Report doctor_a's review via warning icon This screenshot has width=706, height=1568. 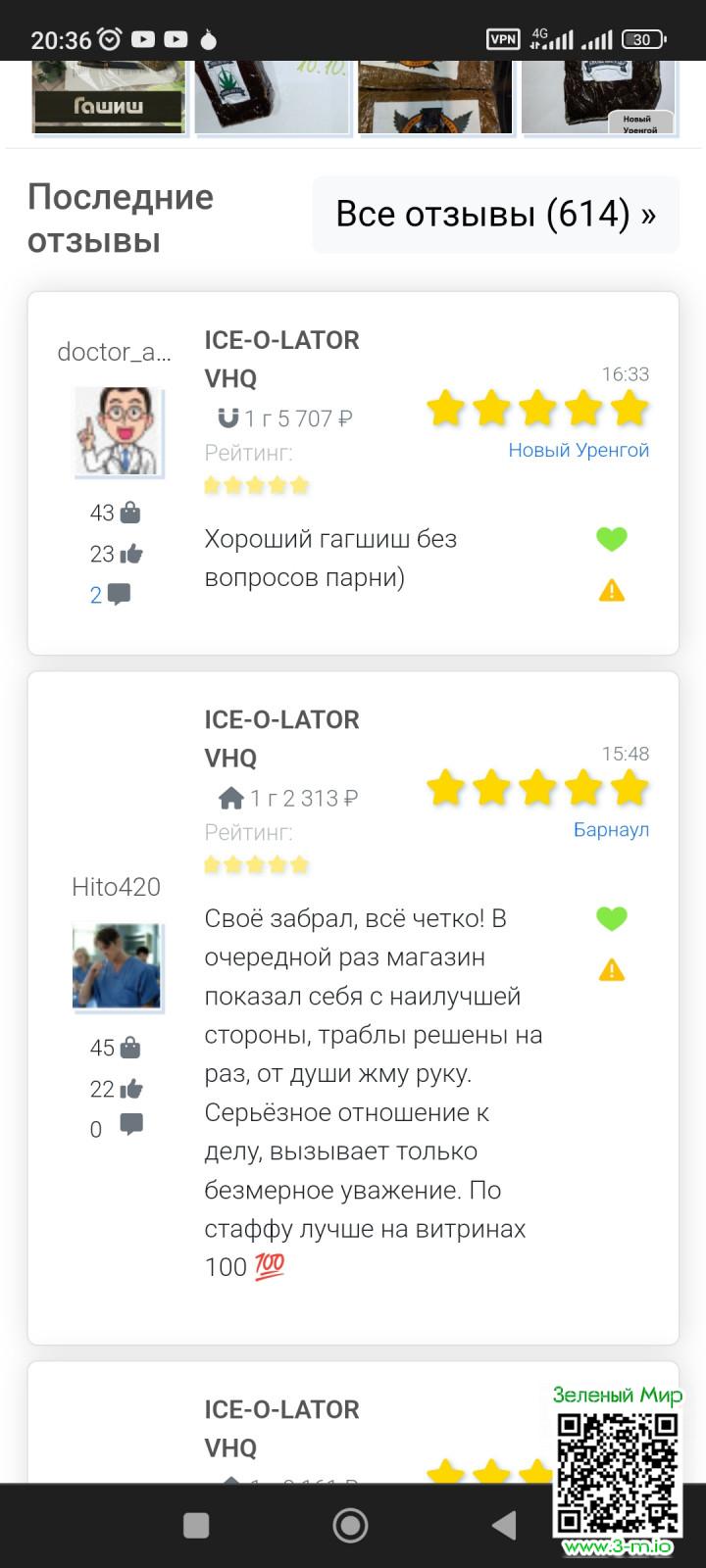(611, 590)
